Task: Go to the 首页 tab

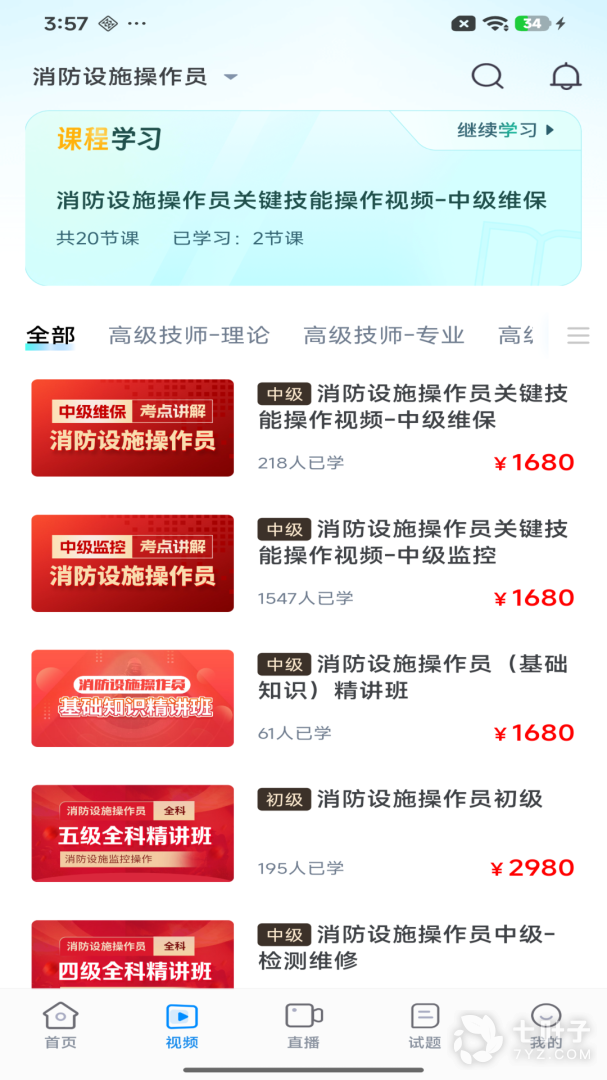Action: [61, 1026]
